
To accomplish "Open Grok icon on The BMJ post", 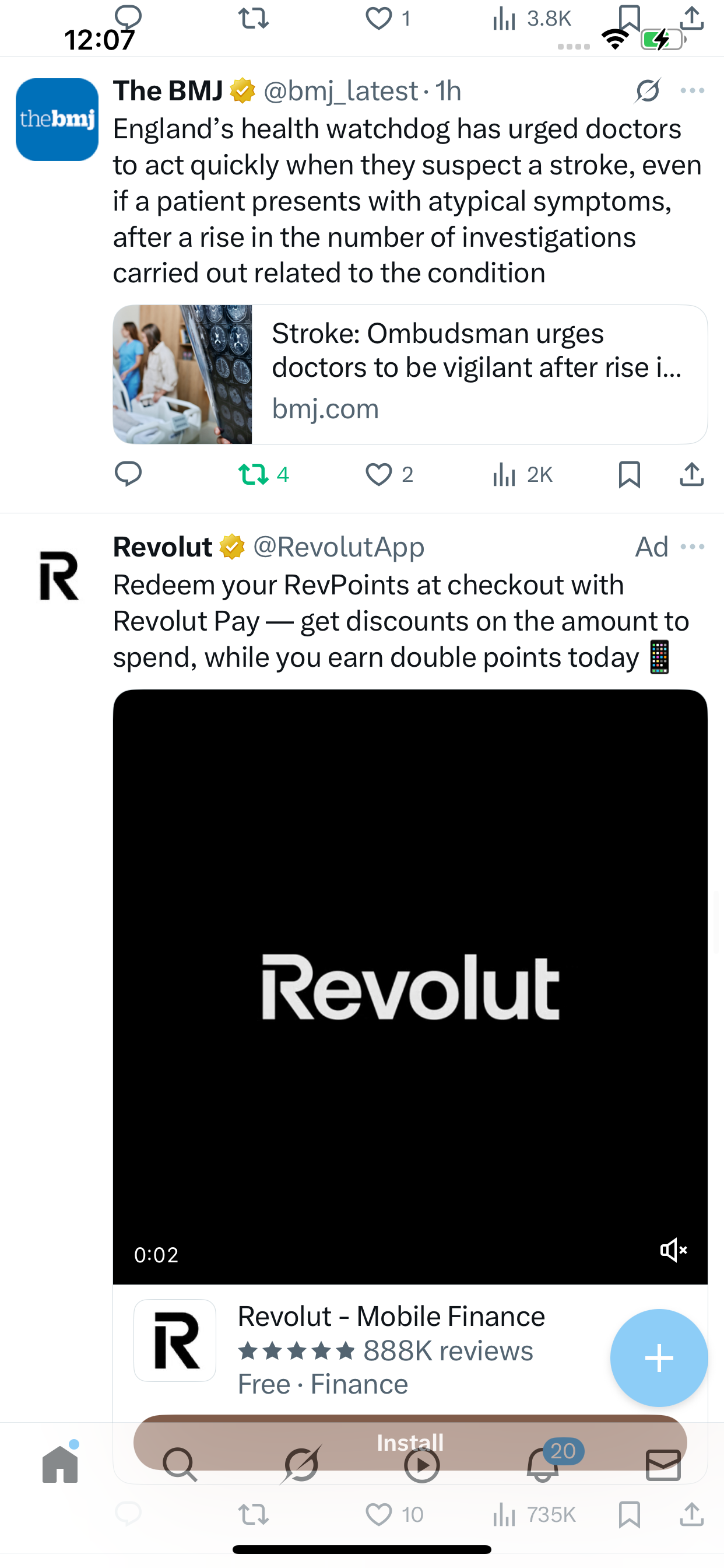I will click(x=647, y=92).
